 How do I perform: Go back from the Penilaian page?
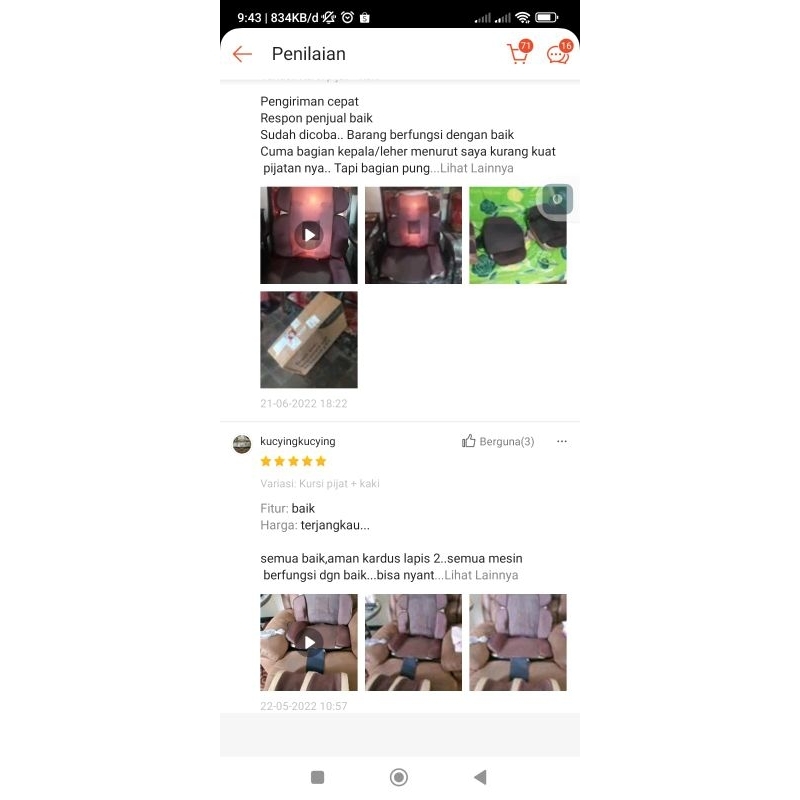click(x=242, y=54)
